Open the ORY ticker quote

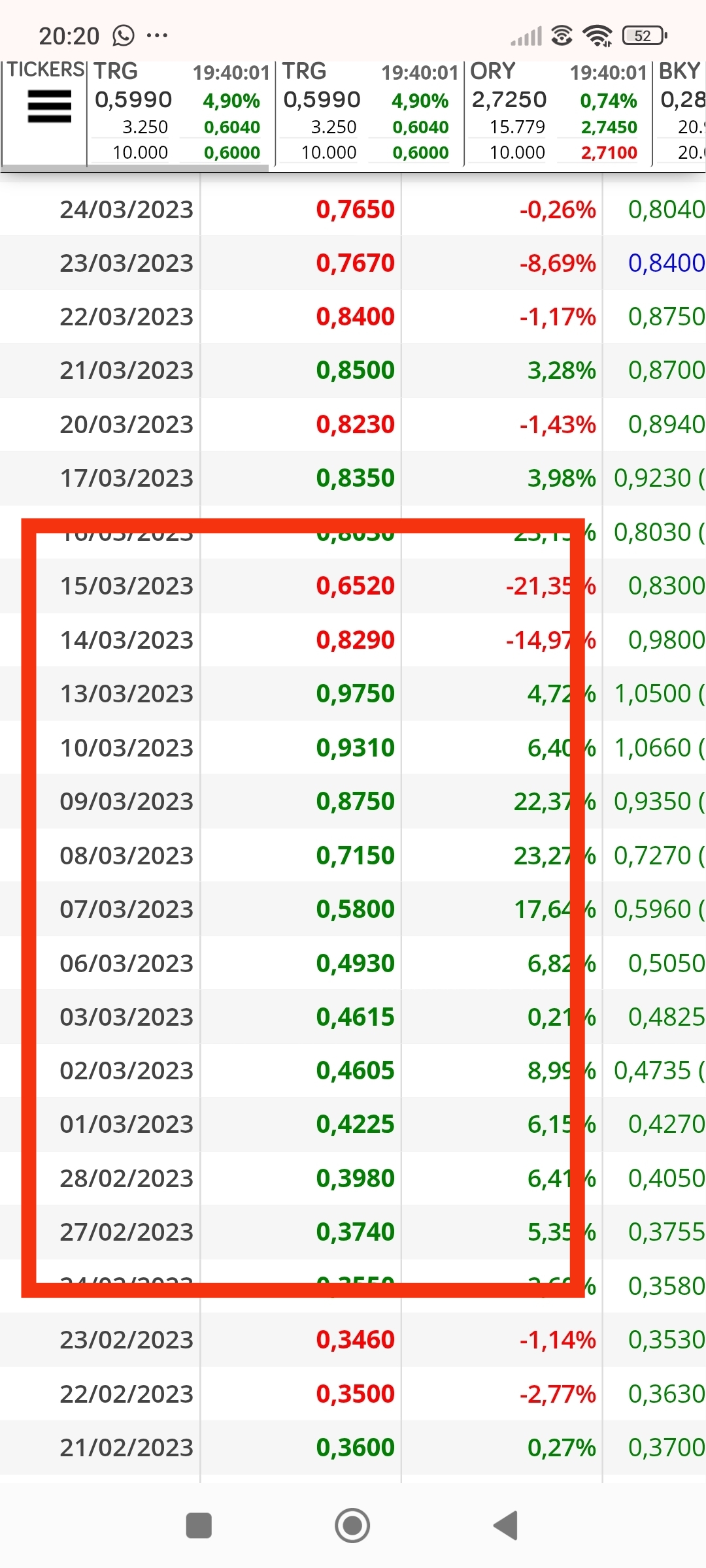[x=558, y=112]
